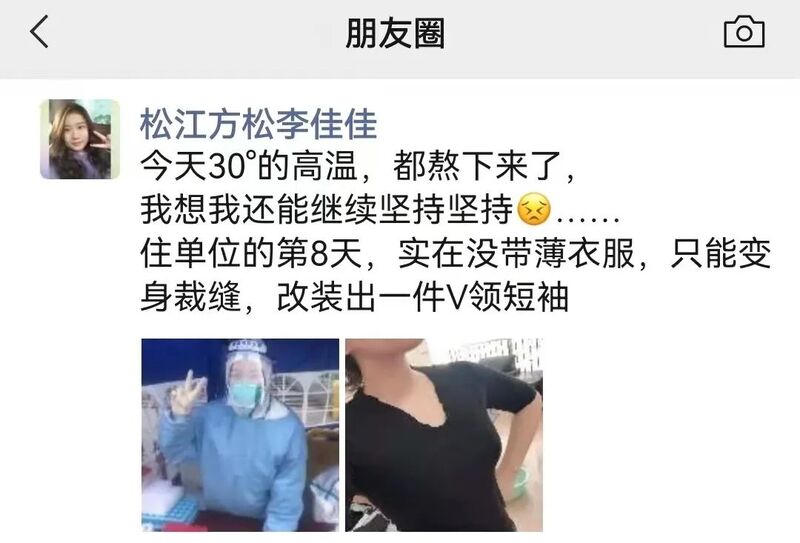
Task: View the photo of the black V-neck shirt
Action: 443,434
